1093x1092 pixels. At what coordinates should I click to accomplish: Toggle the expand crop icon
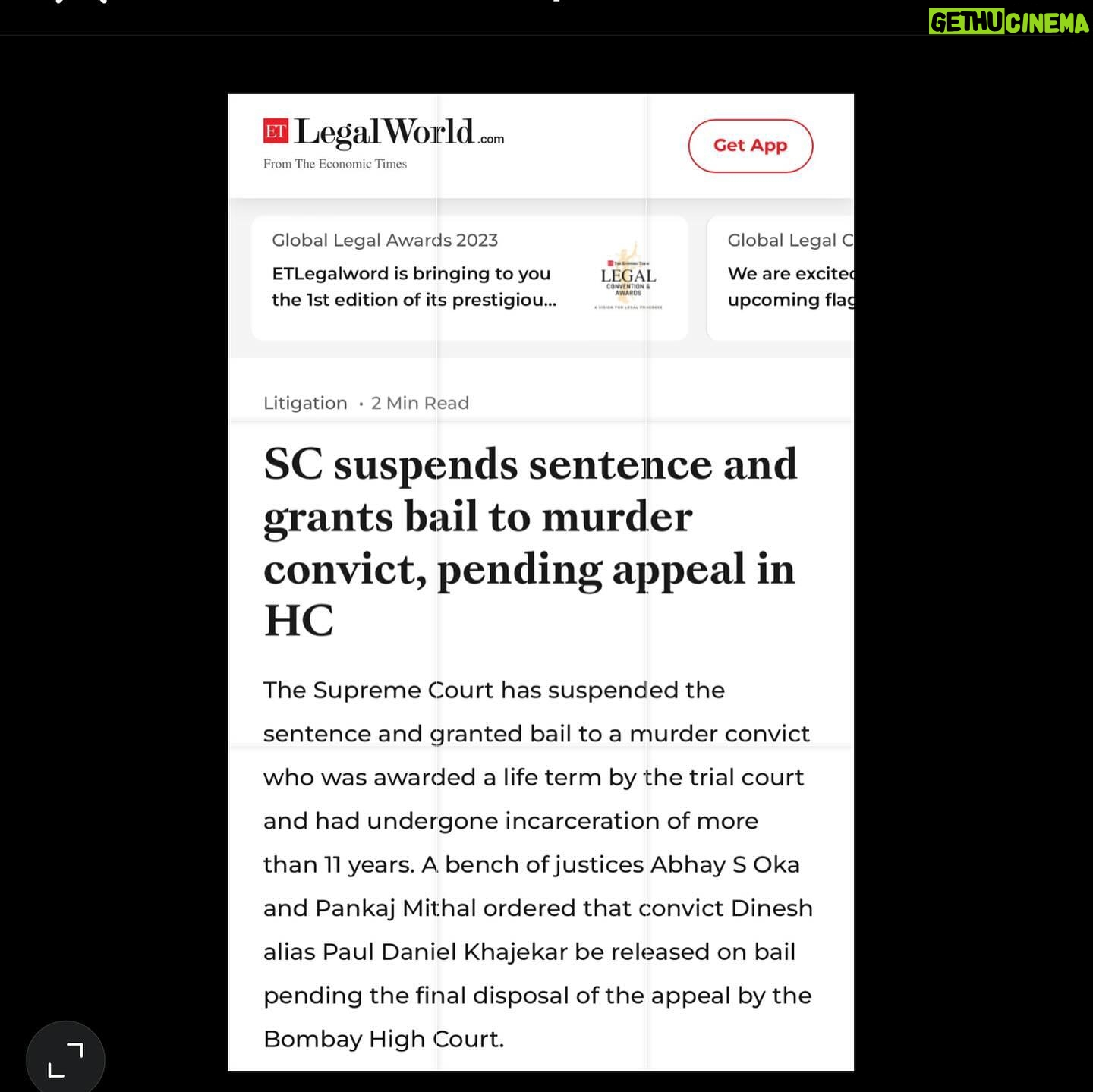65,1058
